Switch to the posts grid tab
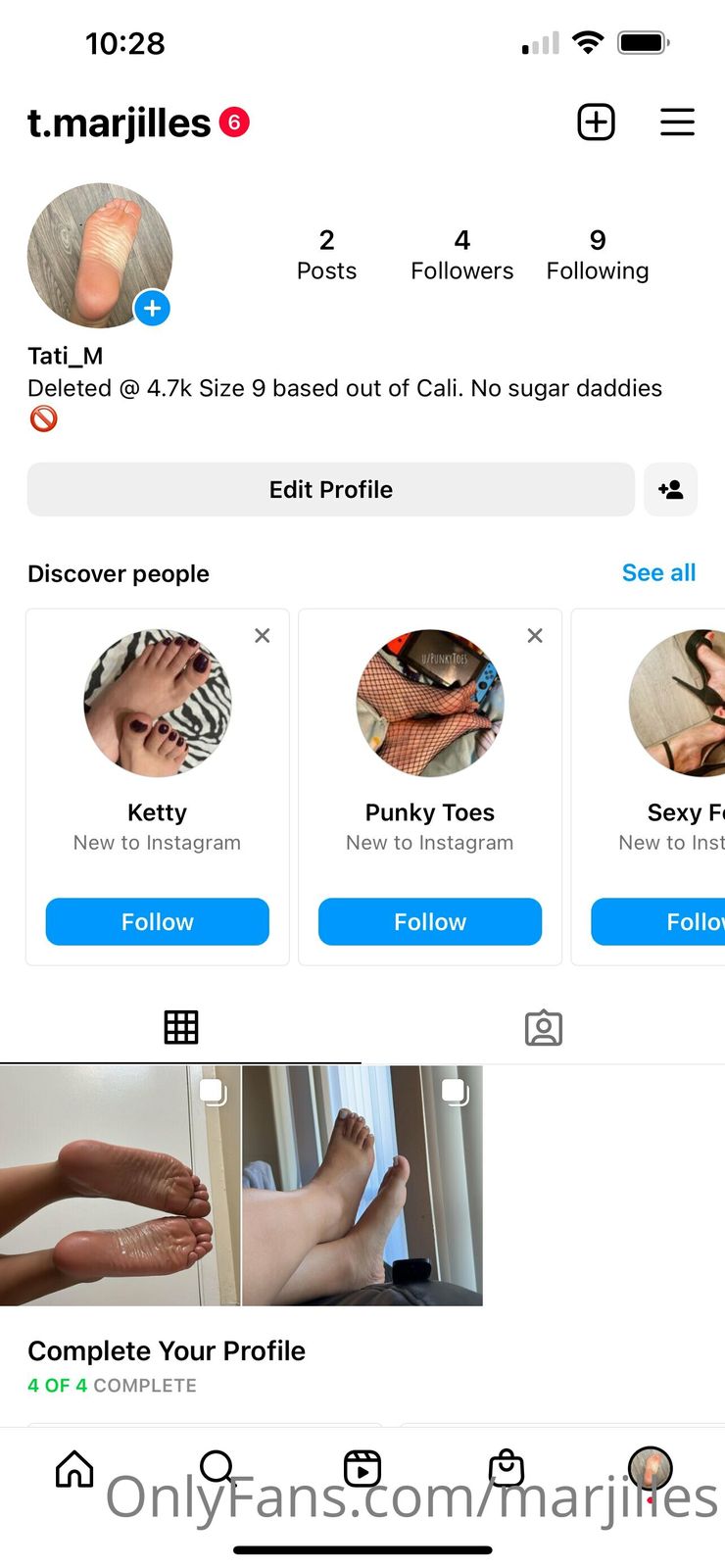 pyautogui.click(x=181, y=1027)
